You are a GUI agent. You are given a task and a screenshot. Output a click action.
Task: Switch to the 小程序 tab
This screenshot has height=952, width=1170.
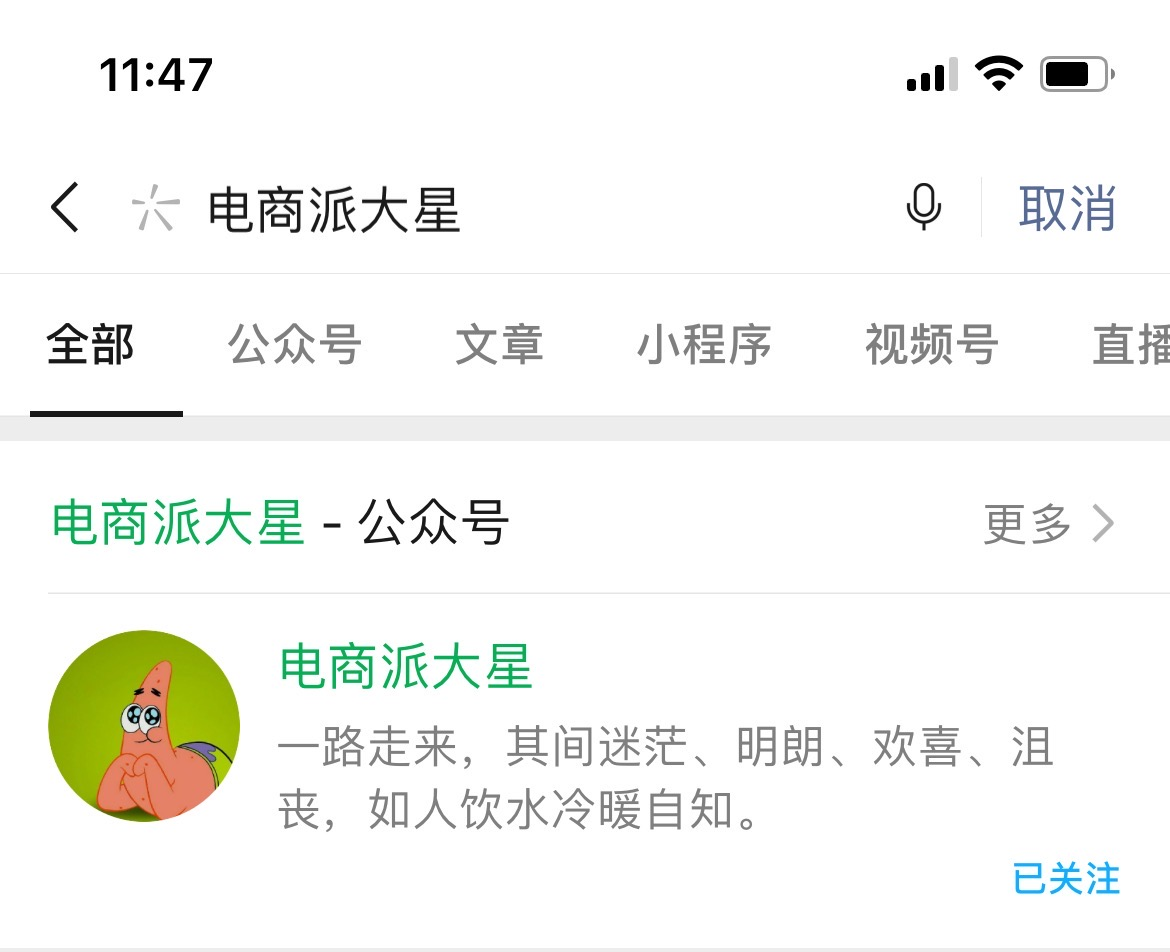point(704,345)
